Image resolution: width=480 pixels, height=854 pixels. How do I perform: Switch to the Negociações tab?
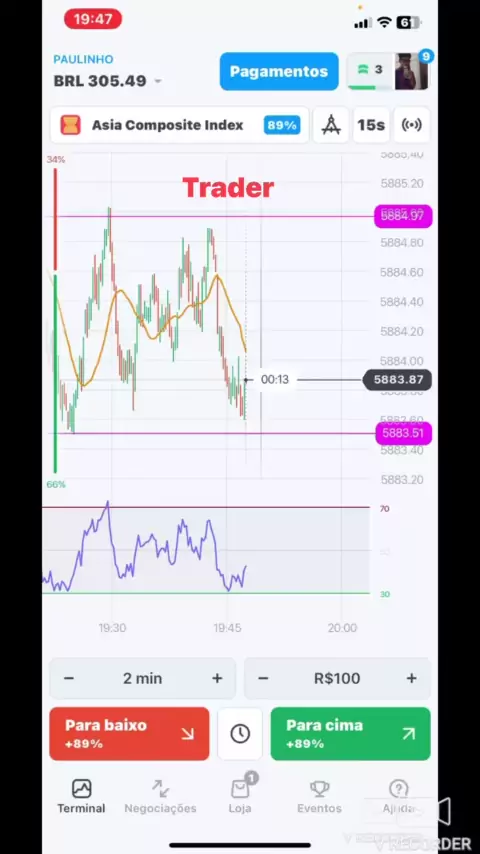[x=160, y=797]
